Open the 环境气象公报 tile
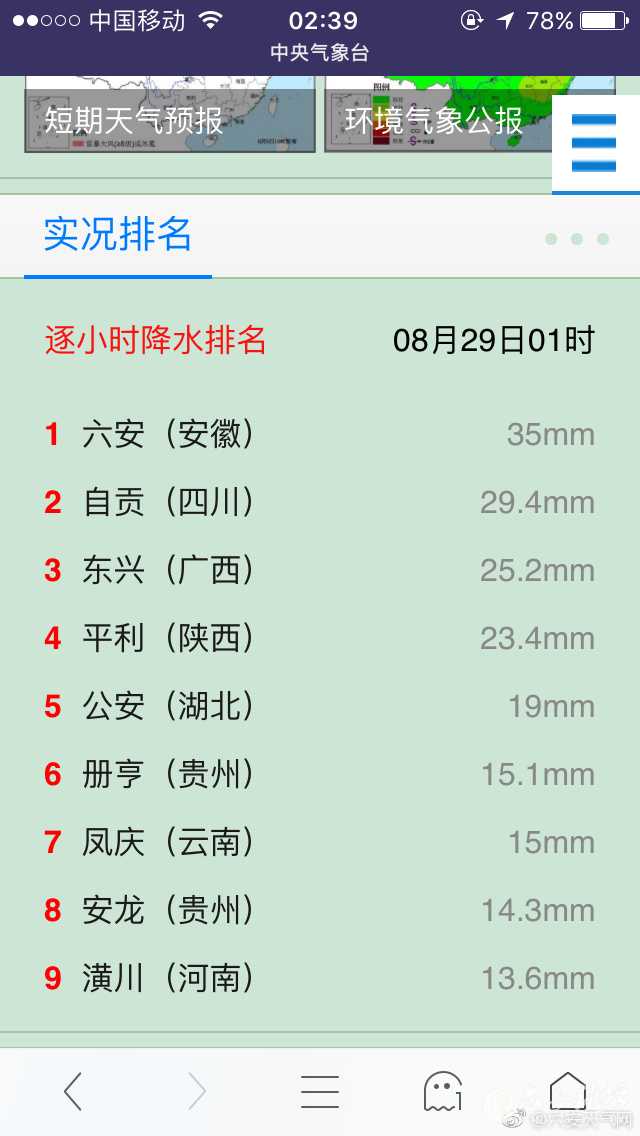Screen dimensions: 640x1136 436,119
